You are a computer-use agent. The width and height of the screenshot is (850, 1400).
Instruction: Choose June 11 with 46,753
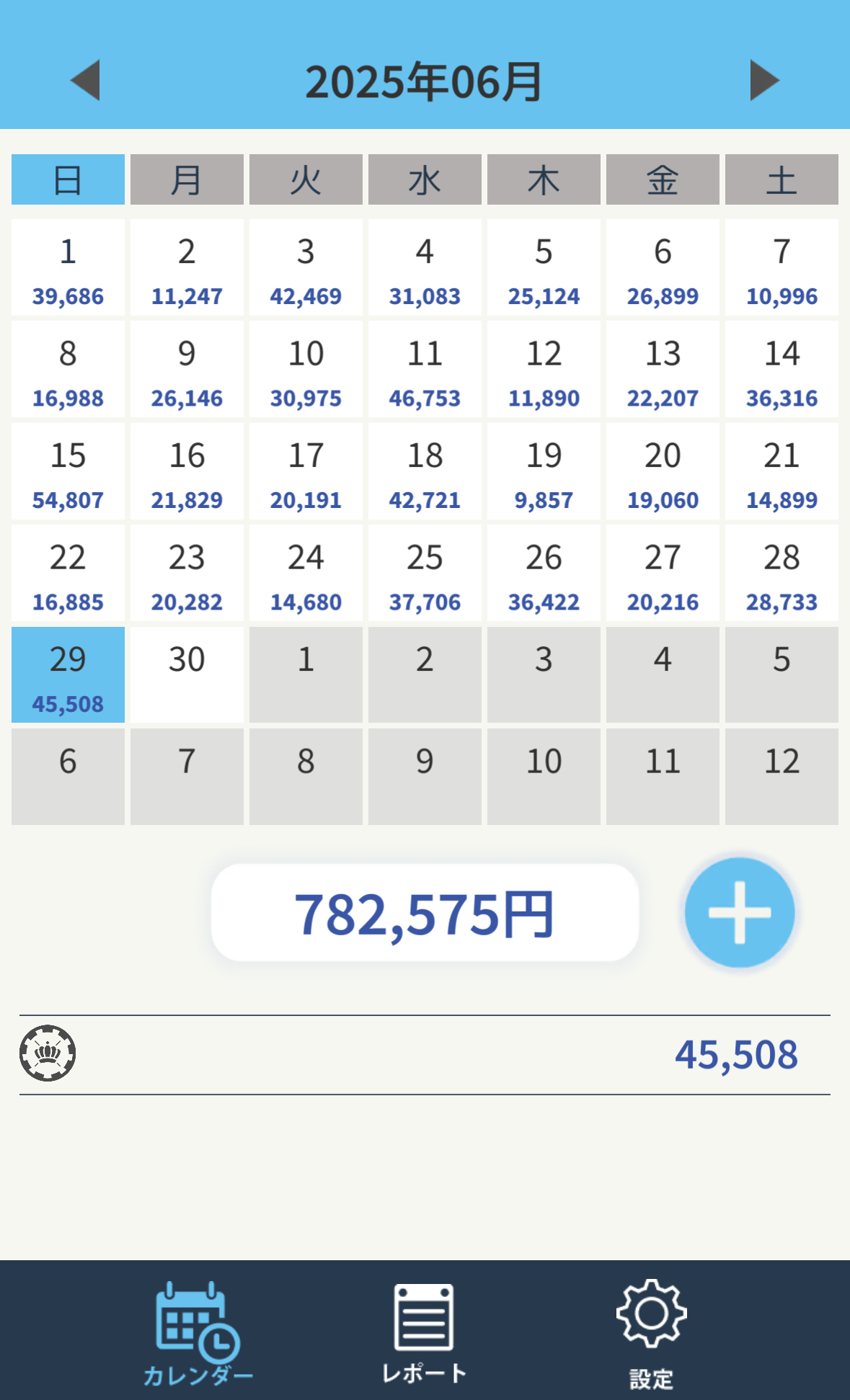pyautogui.click(x=425, y=369)
